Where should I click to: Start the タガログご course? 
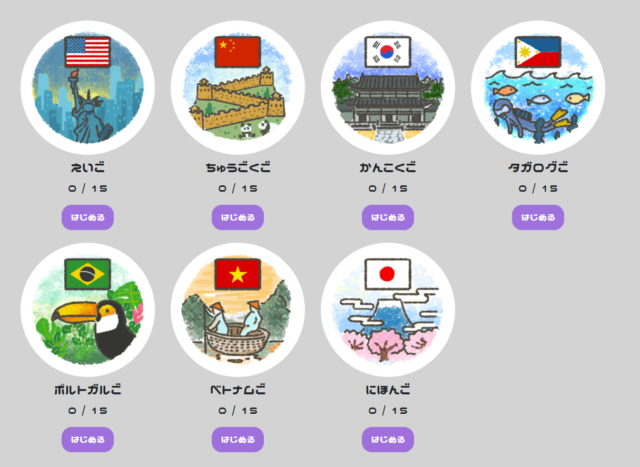tap(538, 217)
